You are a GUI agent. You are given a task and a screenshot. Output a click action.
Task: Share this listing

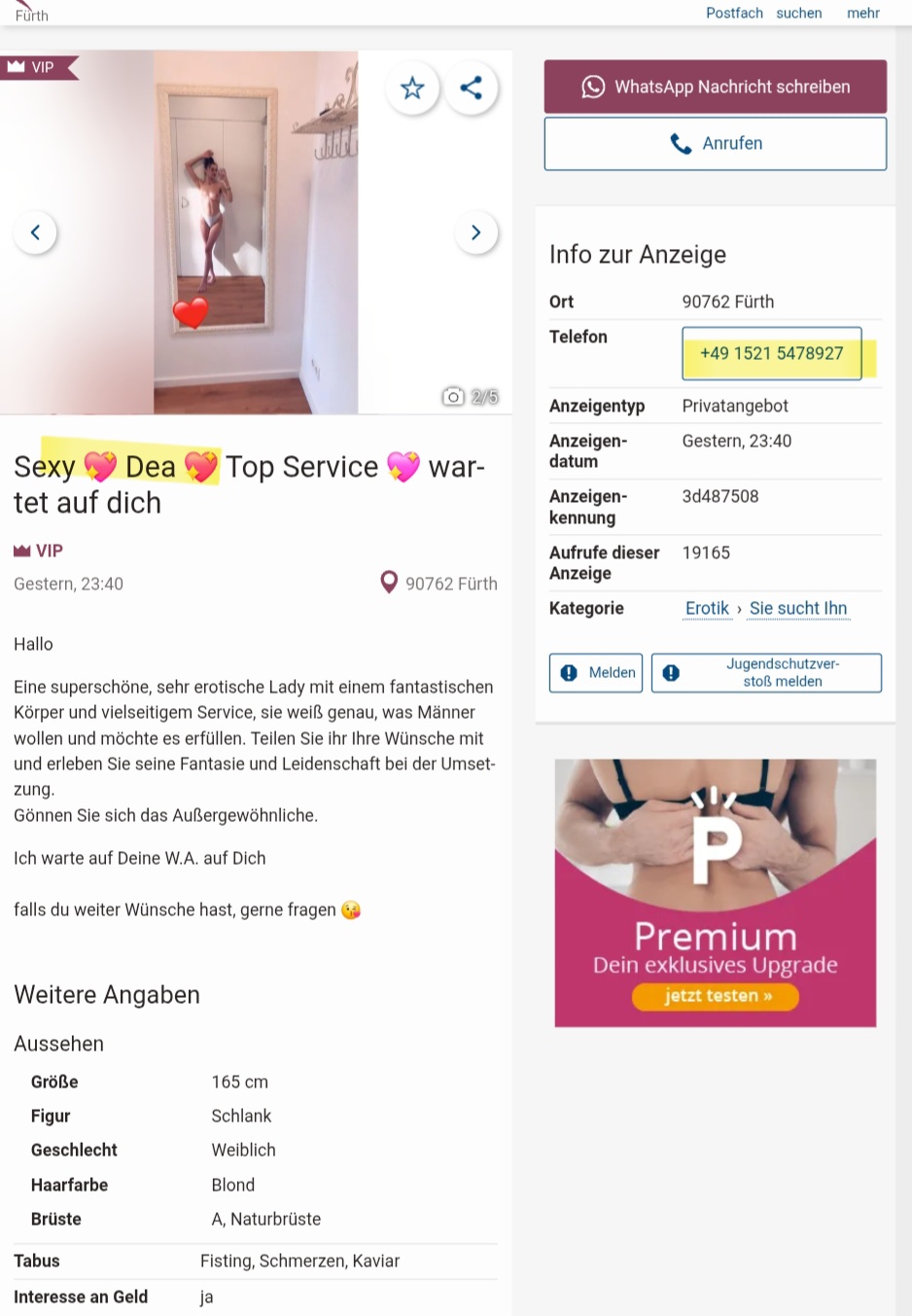(472, 89)
